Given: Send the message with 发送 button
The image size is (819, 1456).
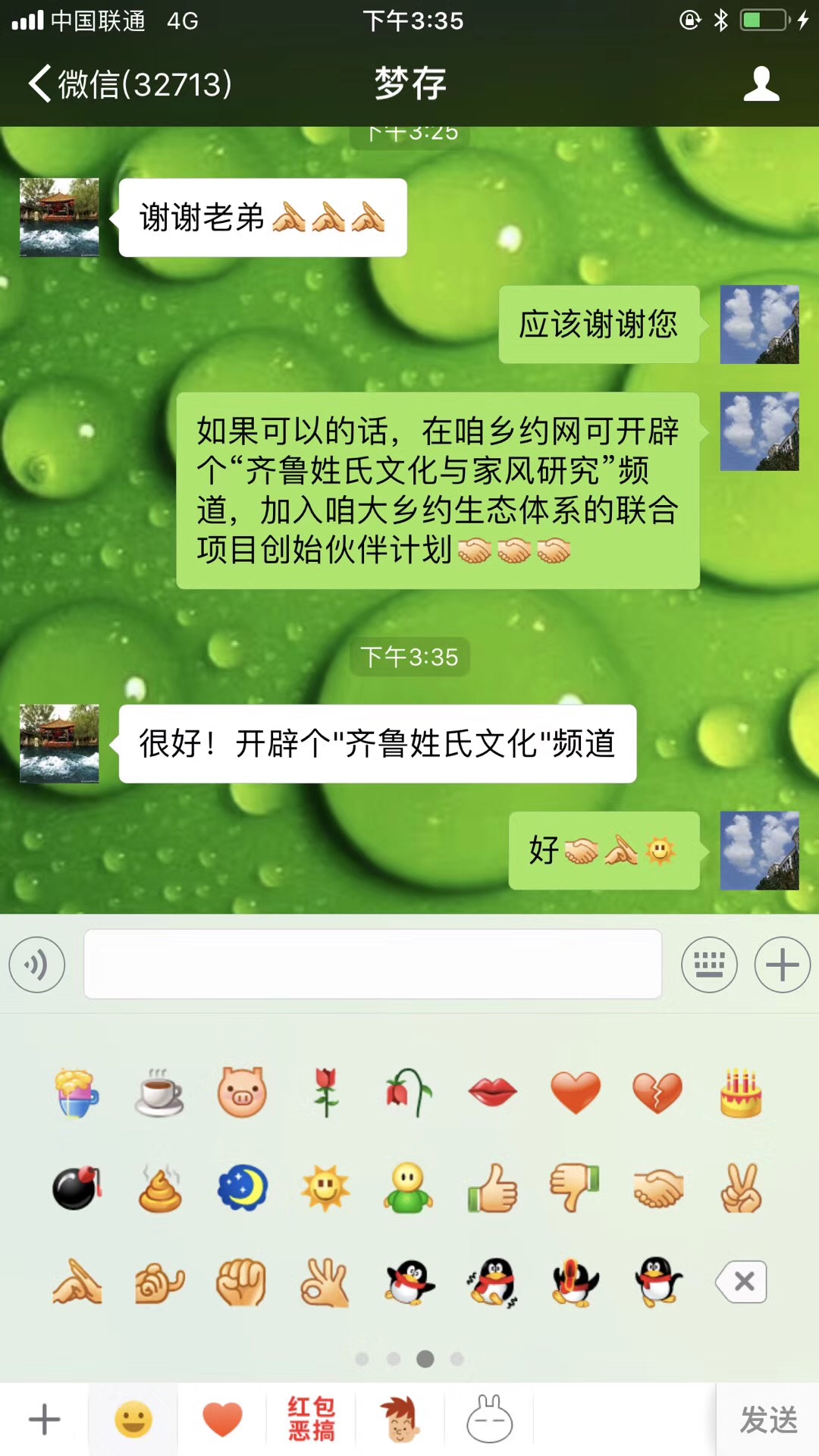Looking at the screenshot, I should 767,1420.
